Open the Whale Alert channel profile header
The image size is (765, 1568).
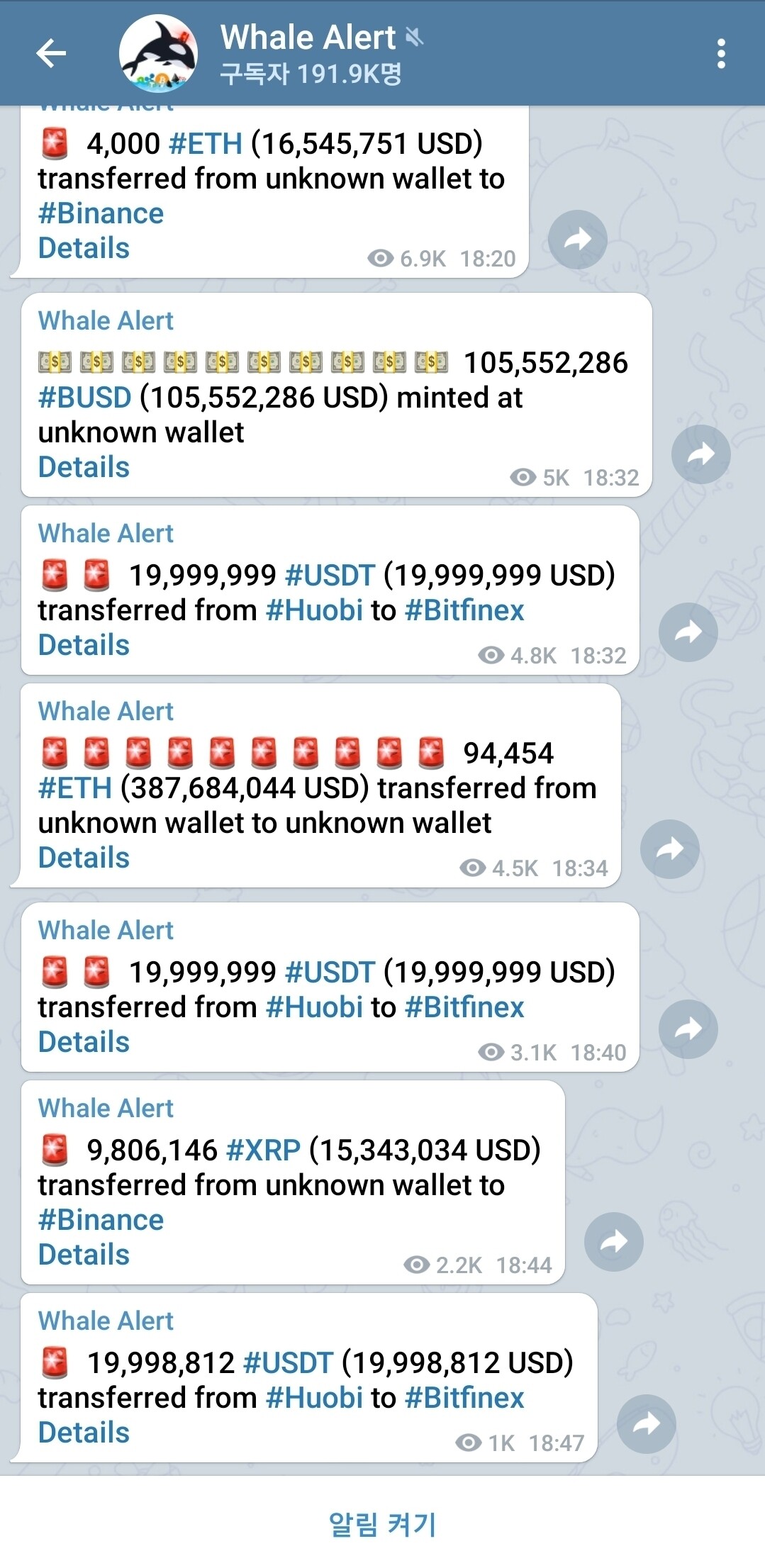click(312, 53)
